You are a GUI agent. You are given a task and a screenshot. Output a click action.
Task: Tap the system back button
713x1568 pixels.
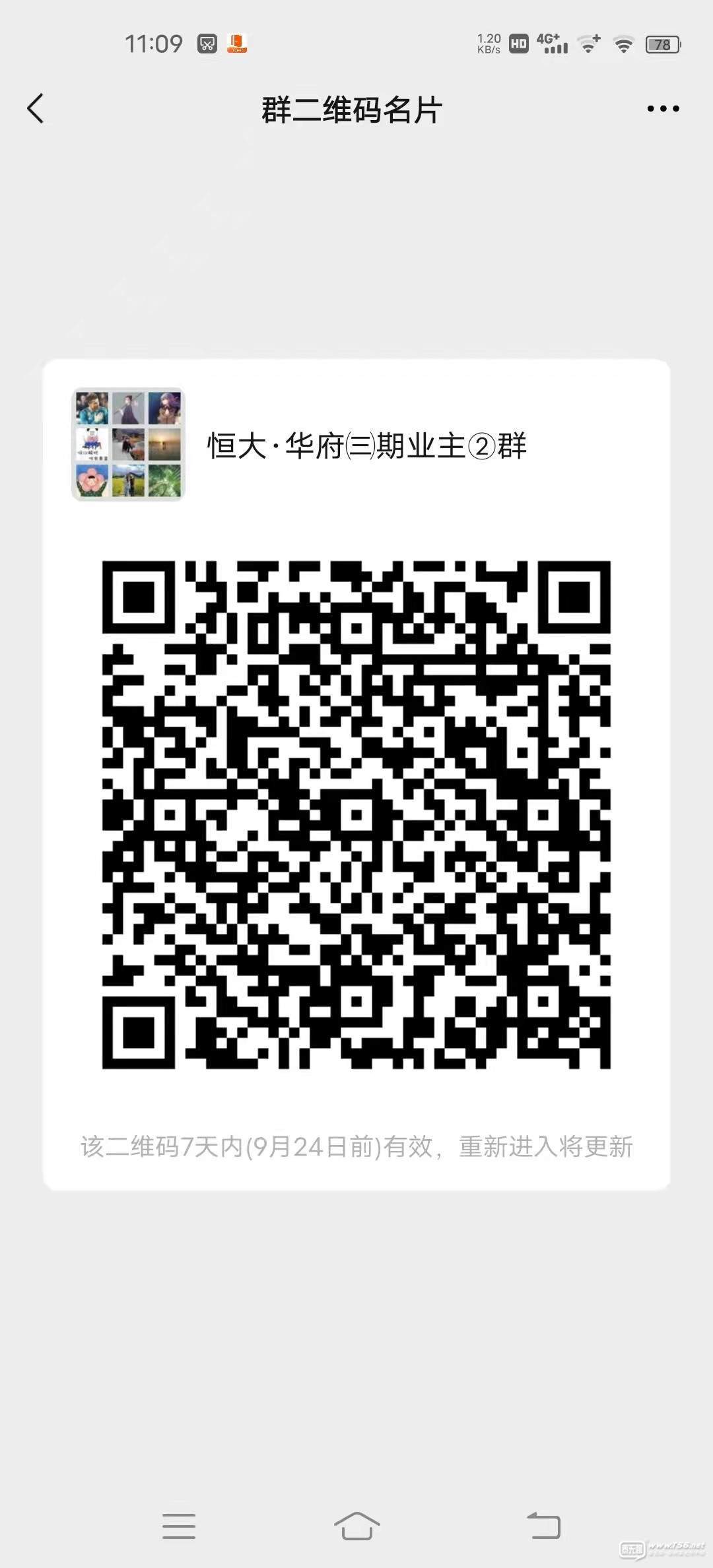click(x=543, y=1526)
